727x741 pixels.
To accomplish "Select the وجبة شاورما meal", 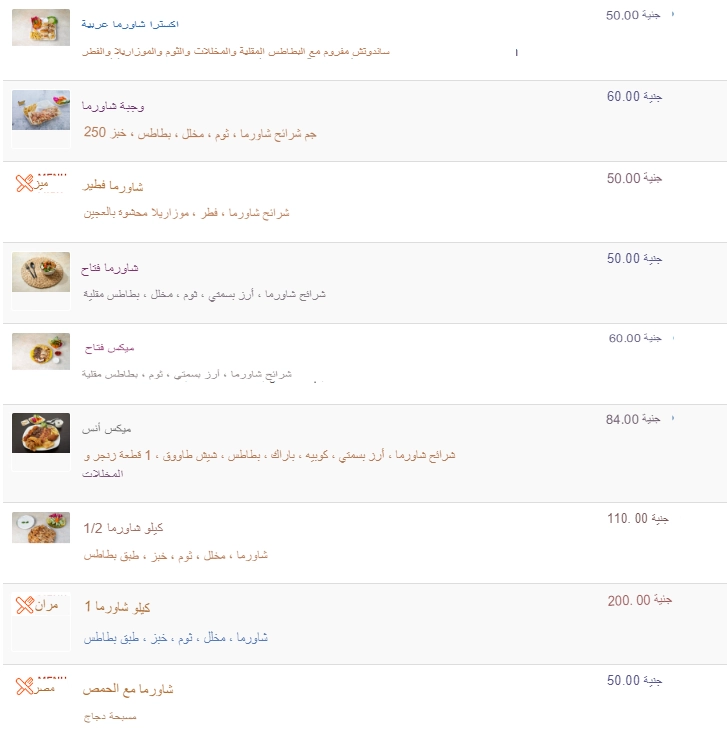I will (115, 106).
